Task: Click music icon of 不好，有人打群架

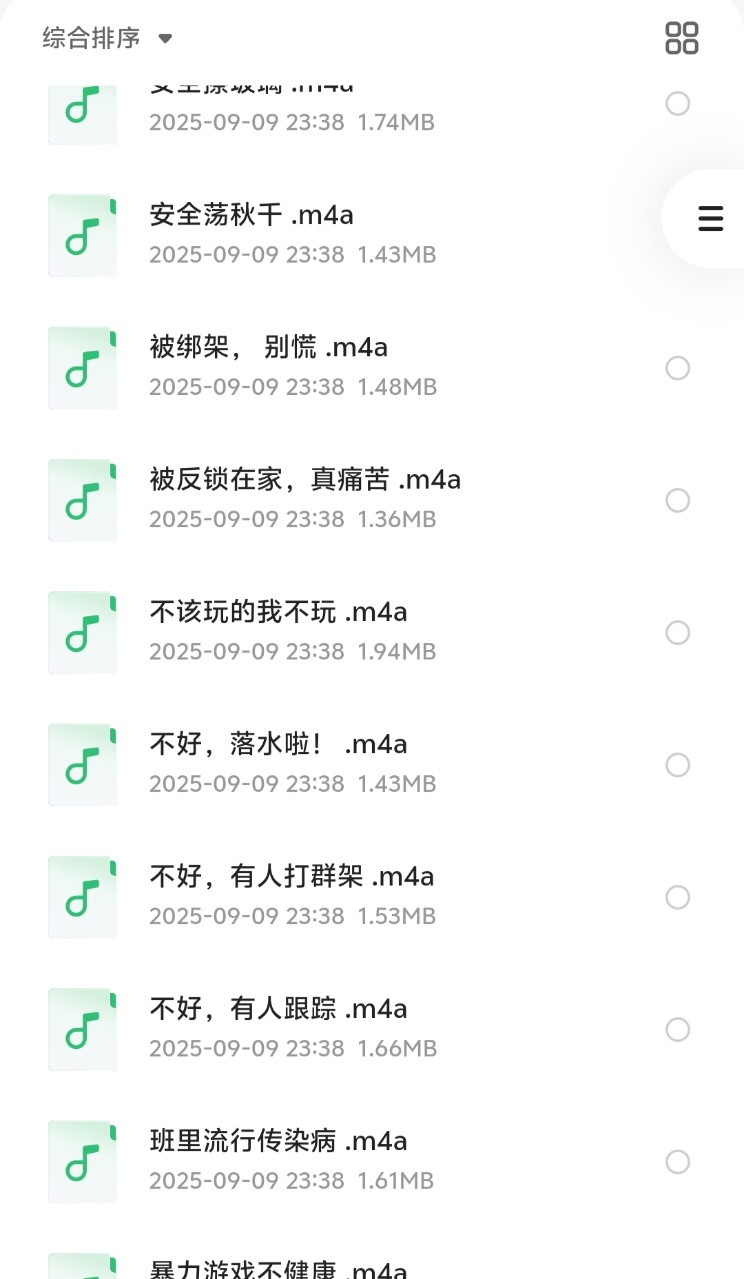Action: coord(82,897)
